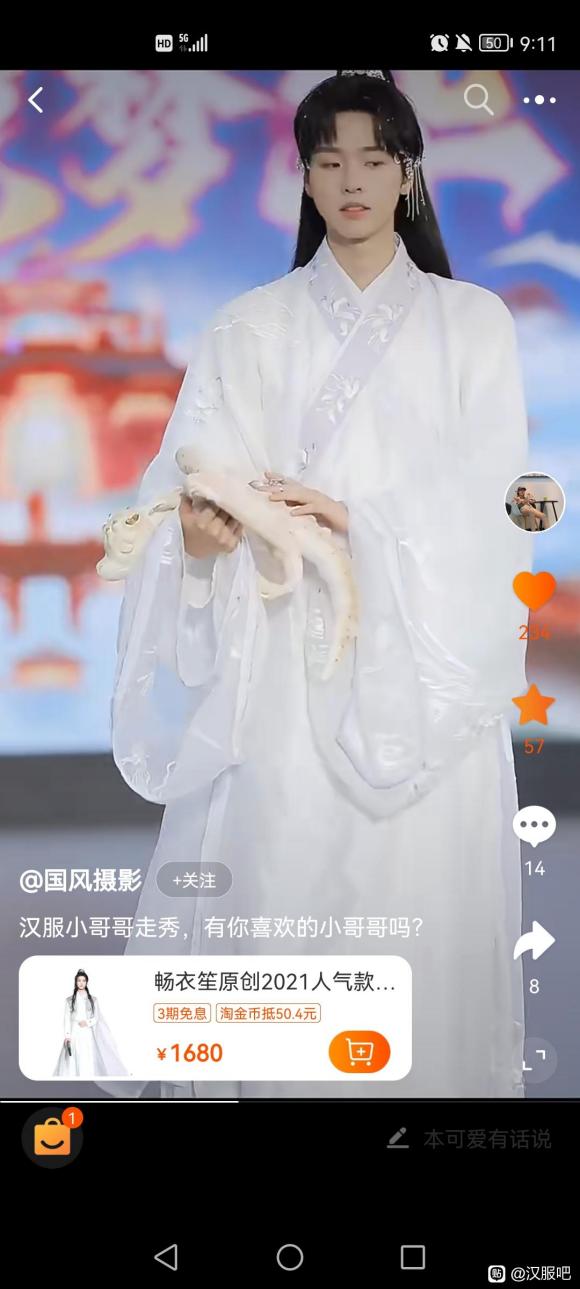Image resolution: width=580 pixels, height=1289 pixels.
Task: Open the three-dot overflow menu
Action: coord(539,100)
